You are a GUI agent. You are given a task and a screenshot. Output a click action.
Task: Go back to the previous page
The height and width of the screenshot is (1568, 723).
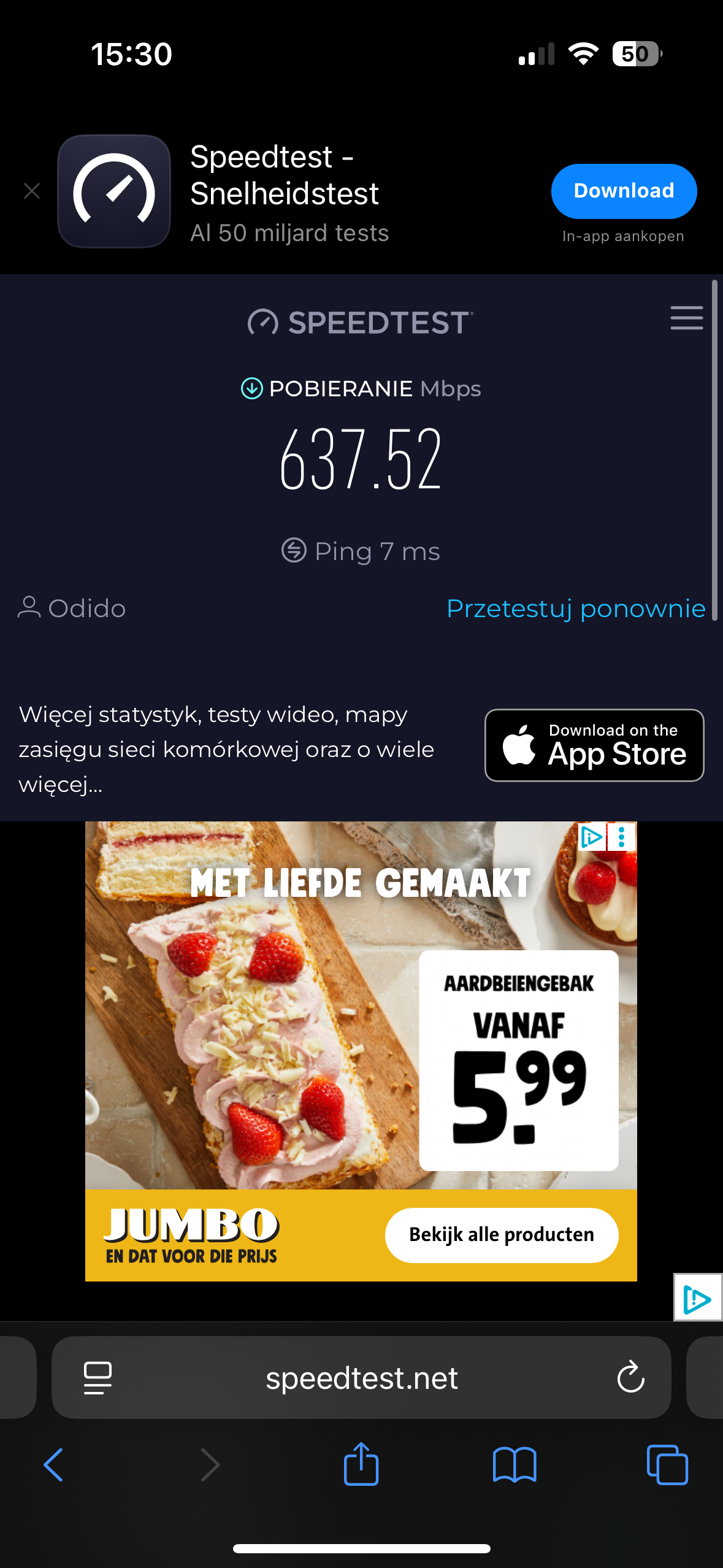coord(54,1465)
